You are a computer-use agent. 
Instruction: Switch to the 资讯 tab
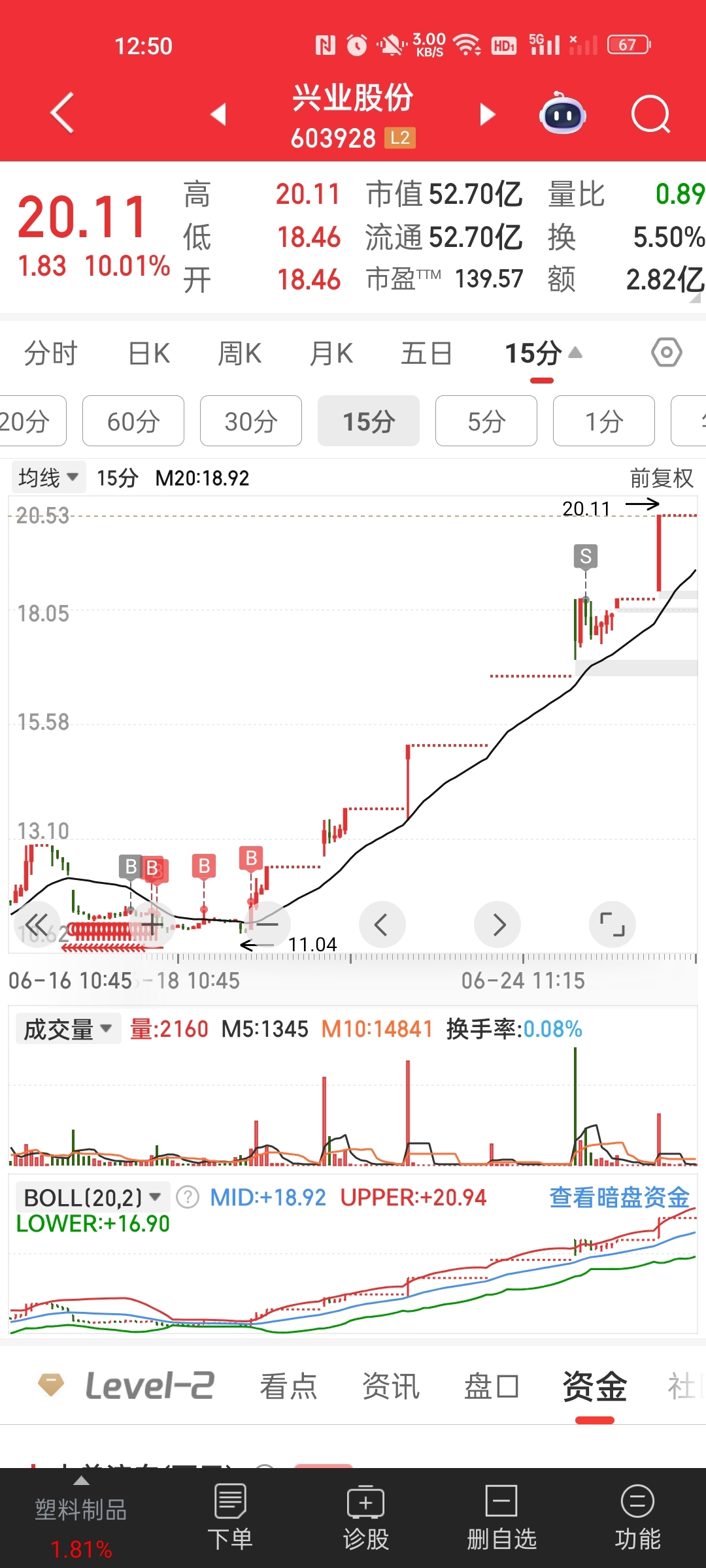point(391,1386)
